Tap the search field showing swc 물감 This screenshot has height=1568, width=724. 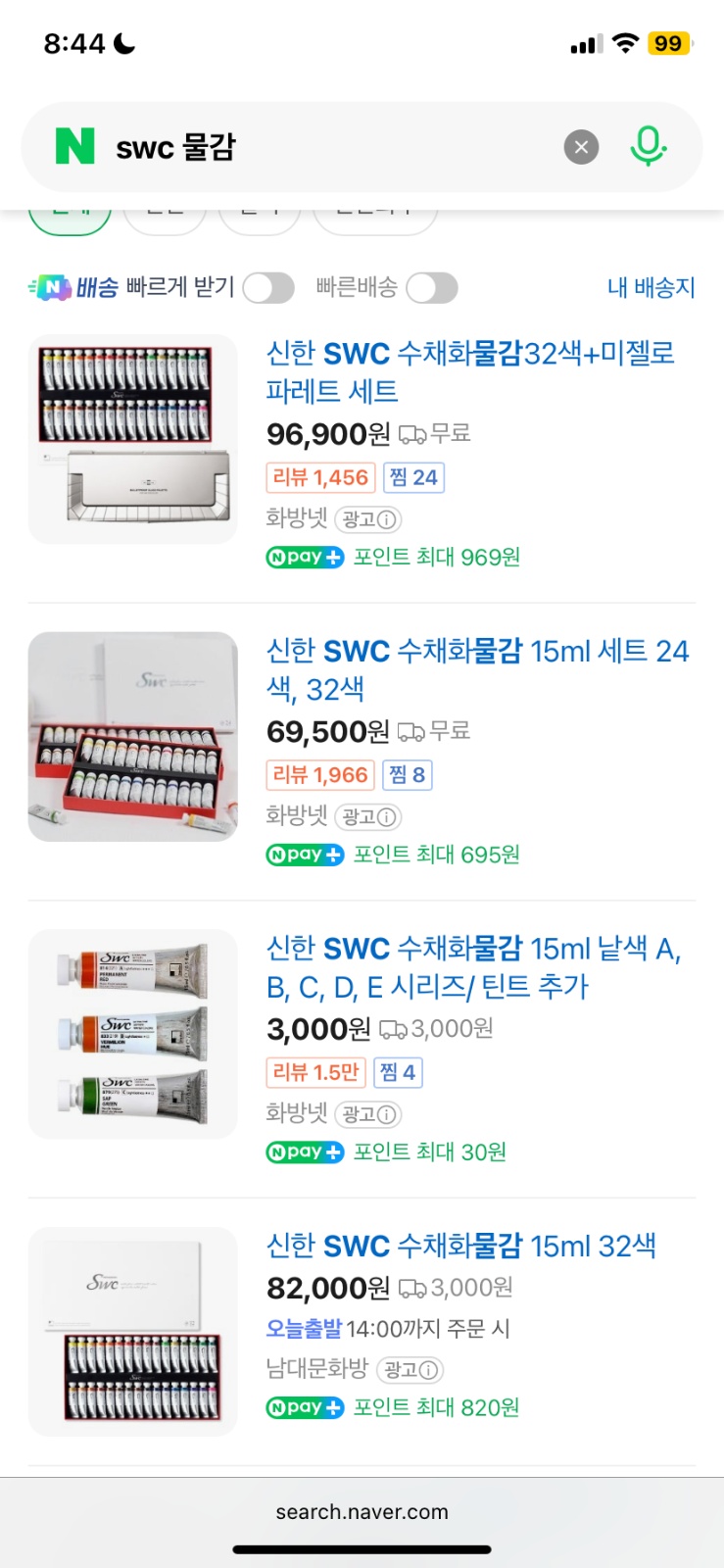click(323, 148)
